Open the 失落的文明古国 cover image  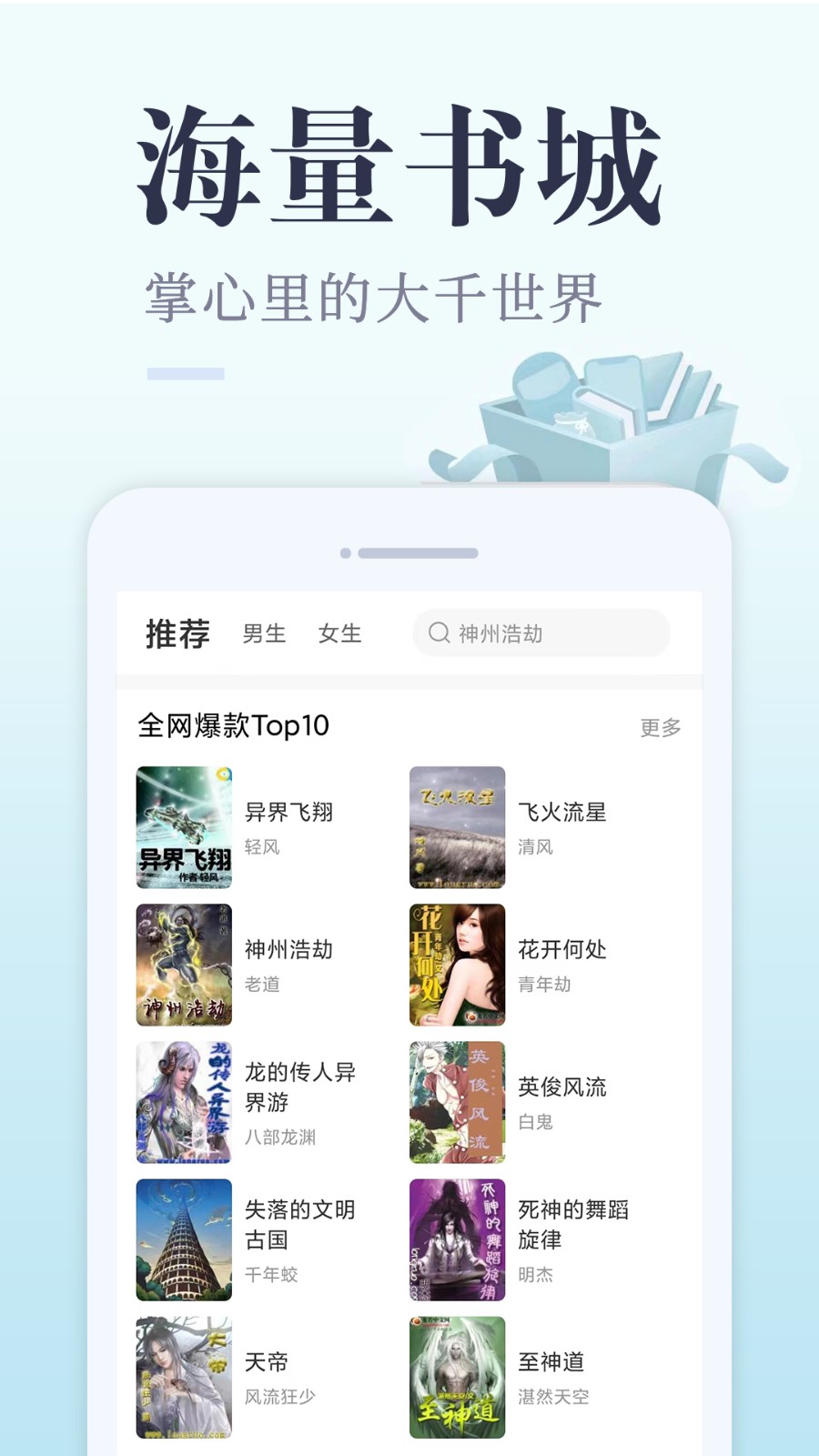pos(184,1239)
